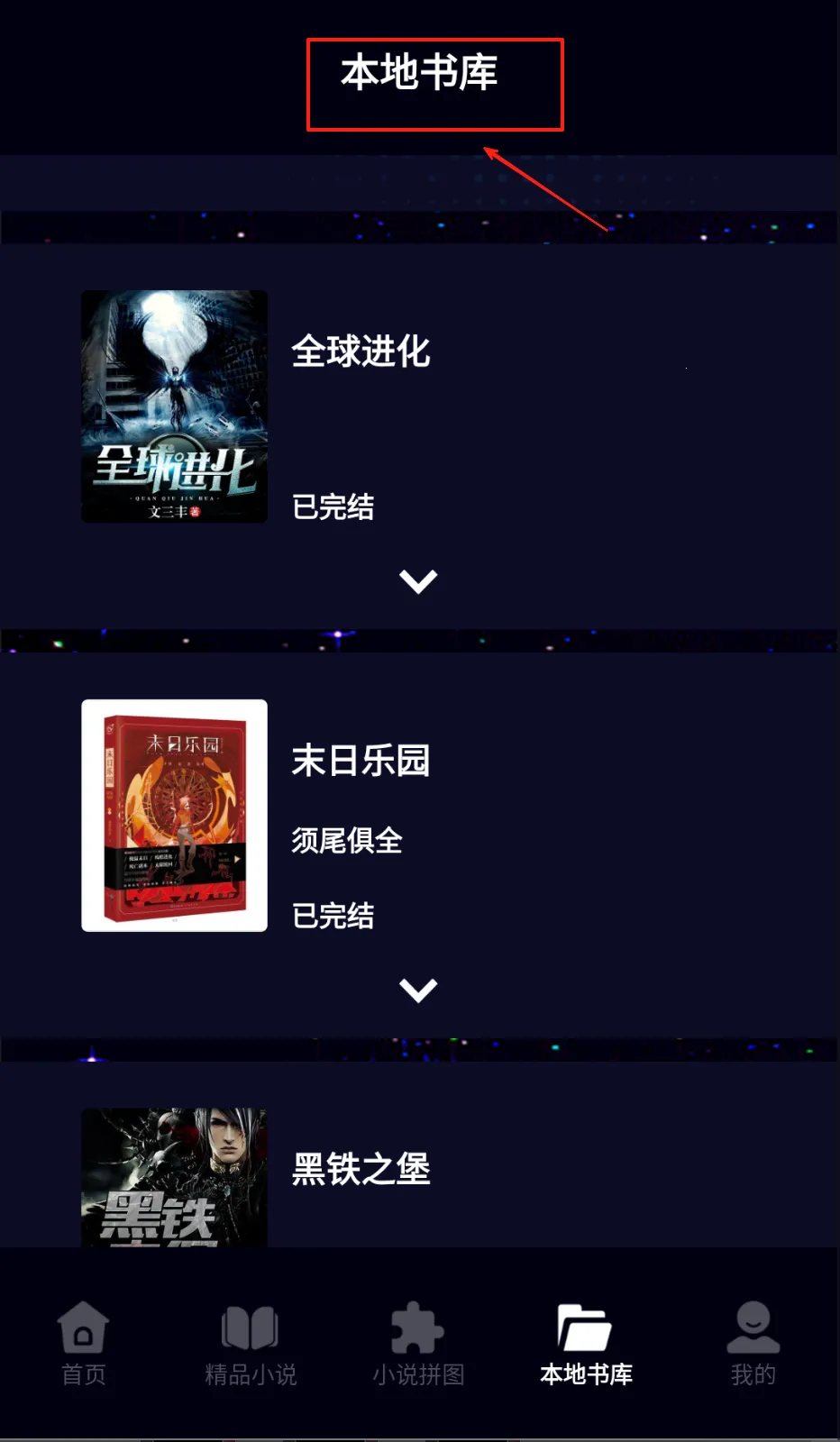This screenshot has width=840, height=1442.
Task: Go to the 小说拼图 tab
Action: pos(418,1343)
